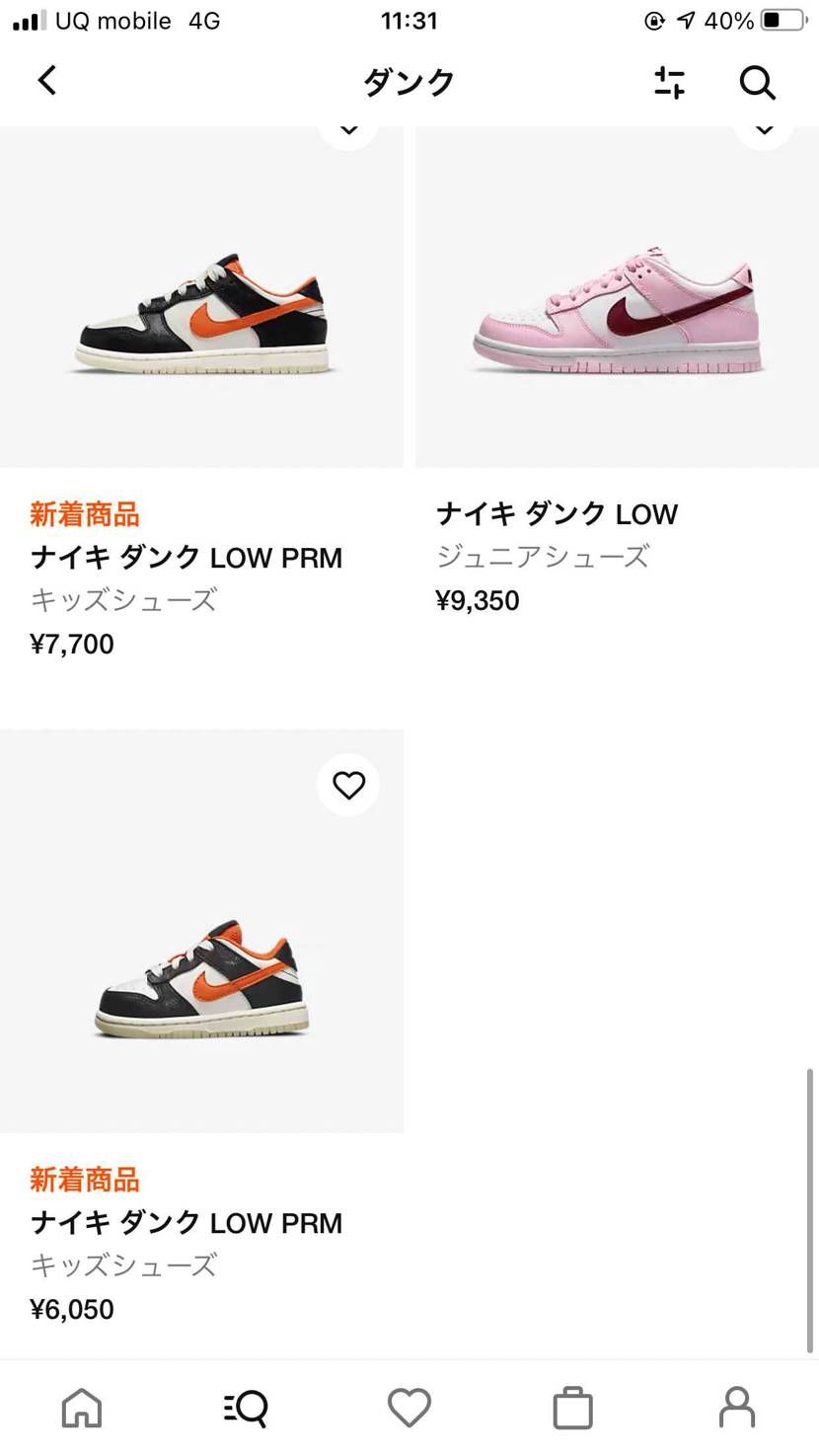819x1456 pixels.
Task: Tap the magnifying glass search icon
Action: pos(757,83)
